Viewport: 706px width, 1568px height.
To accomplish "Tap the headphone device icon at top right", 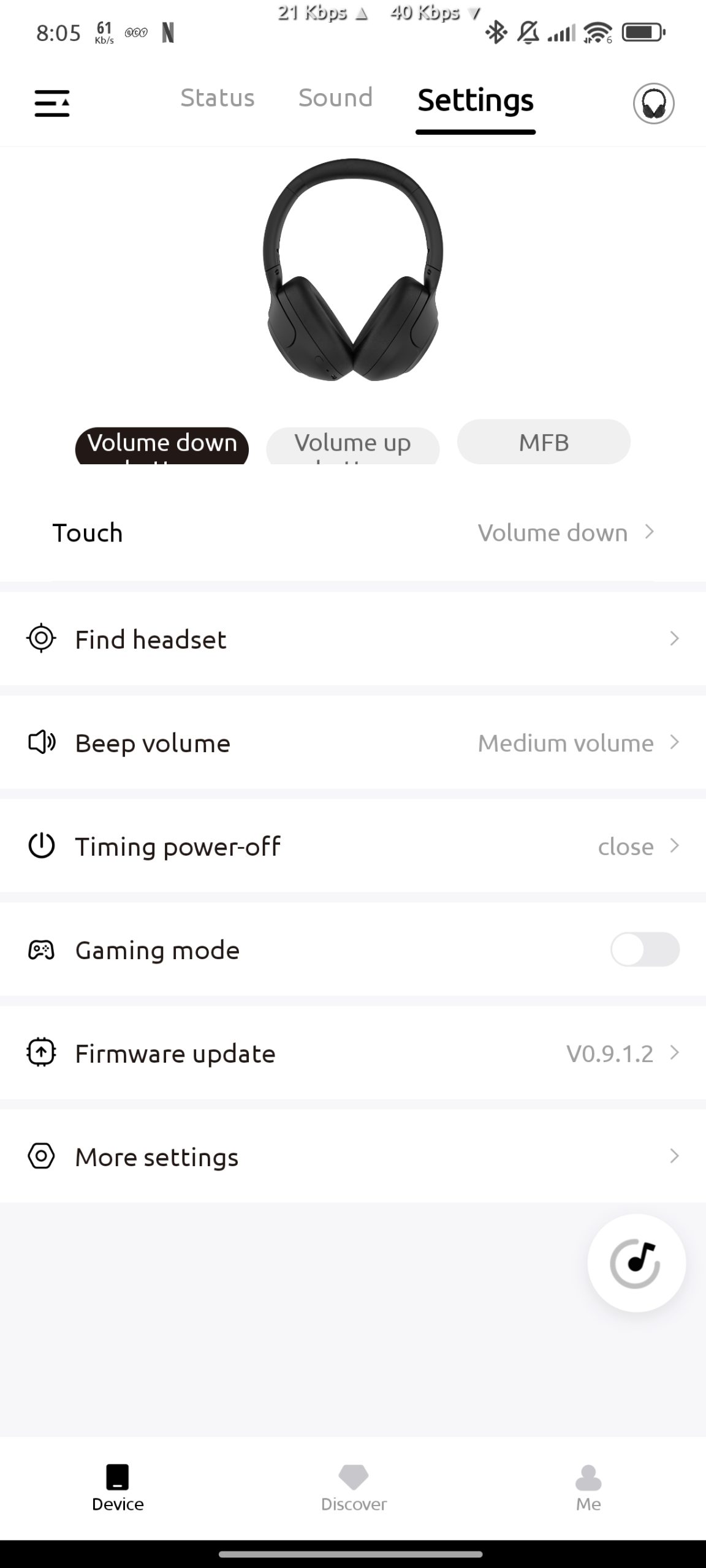I will (x=653, y=104).
